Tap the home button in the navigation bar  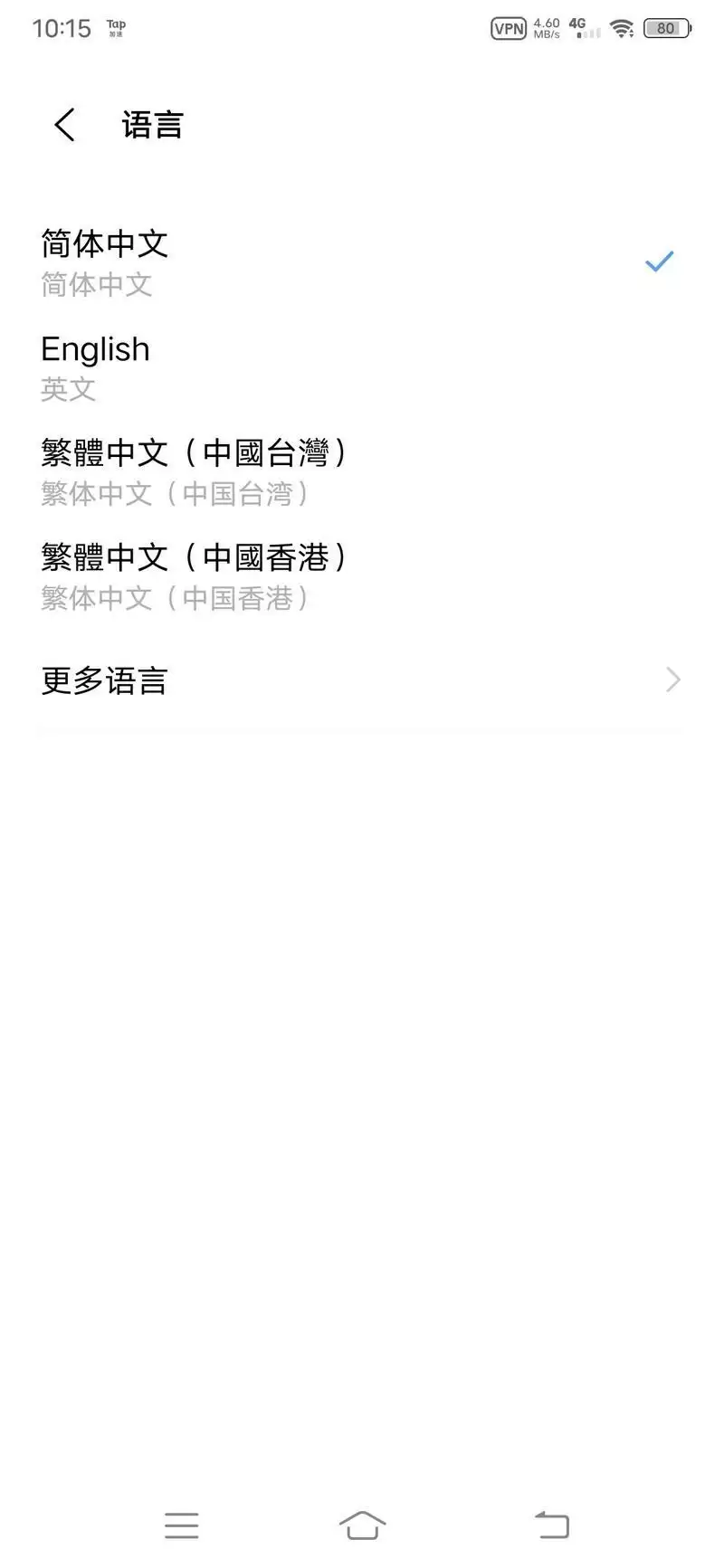362,1525
